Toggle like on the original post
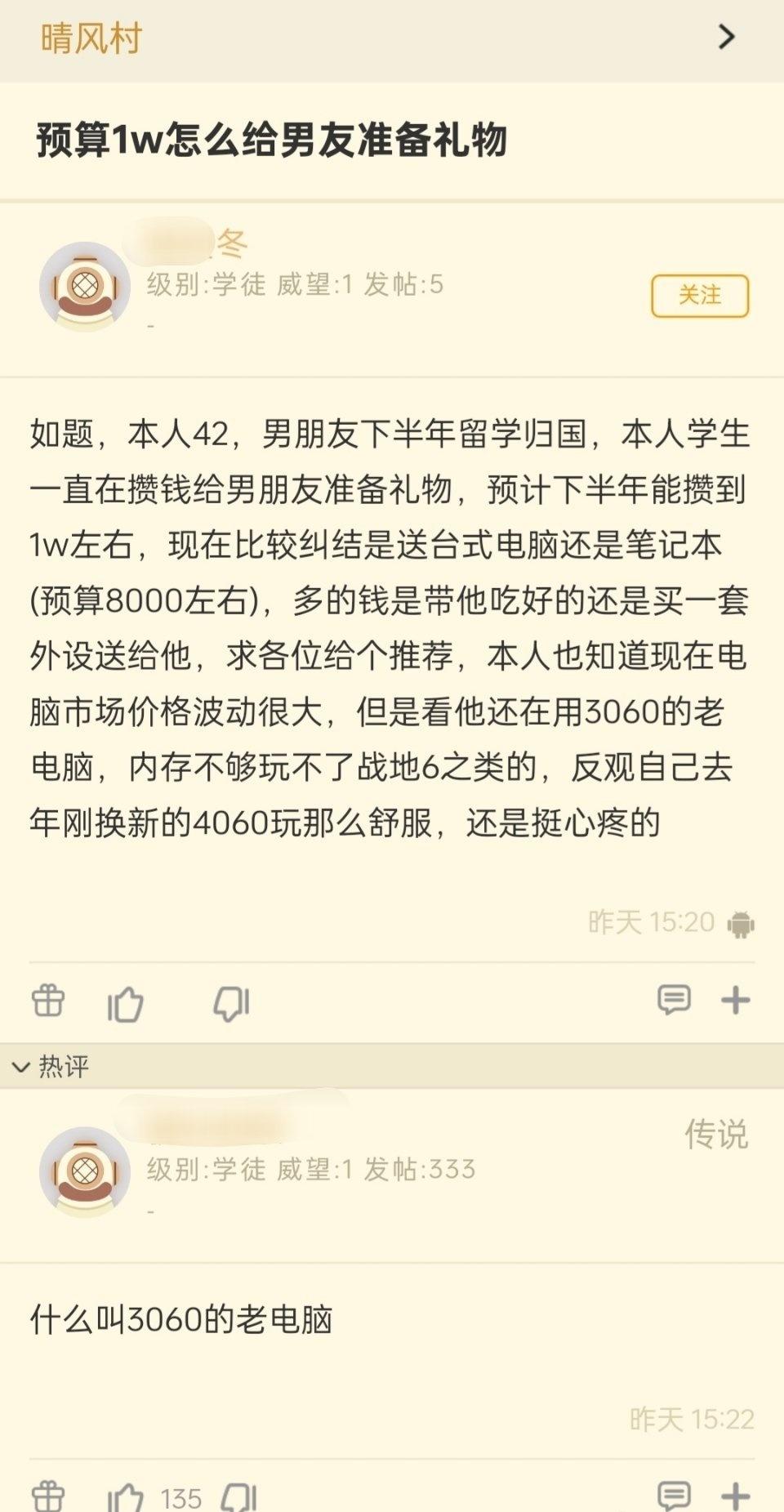This screenshot has height=1512, width=784. click(x=127, y=1002)
